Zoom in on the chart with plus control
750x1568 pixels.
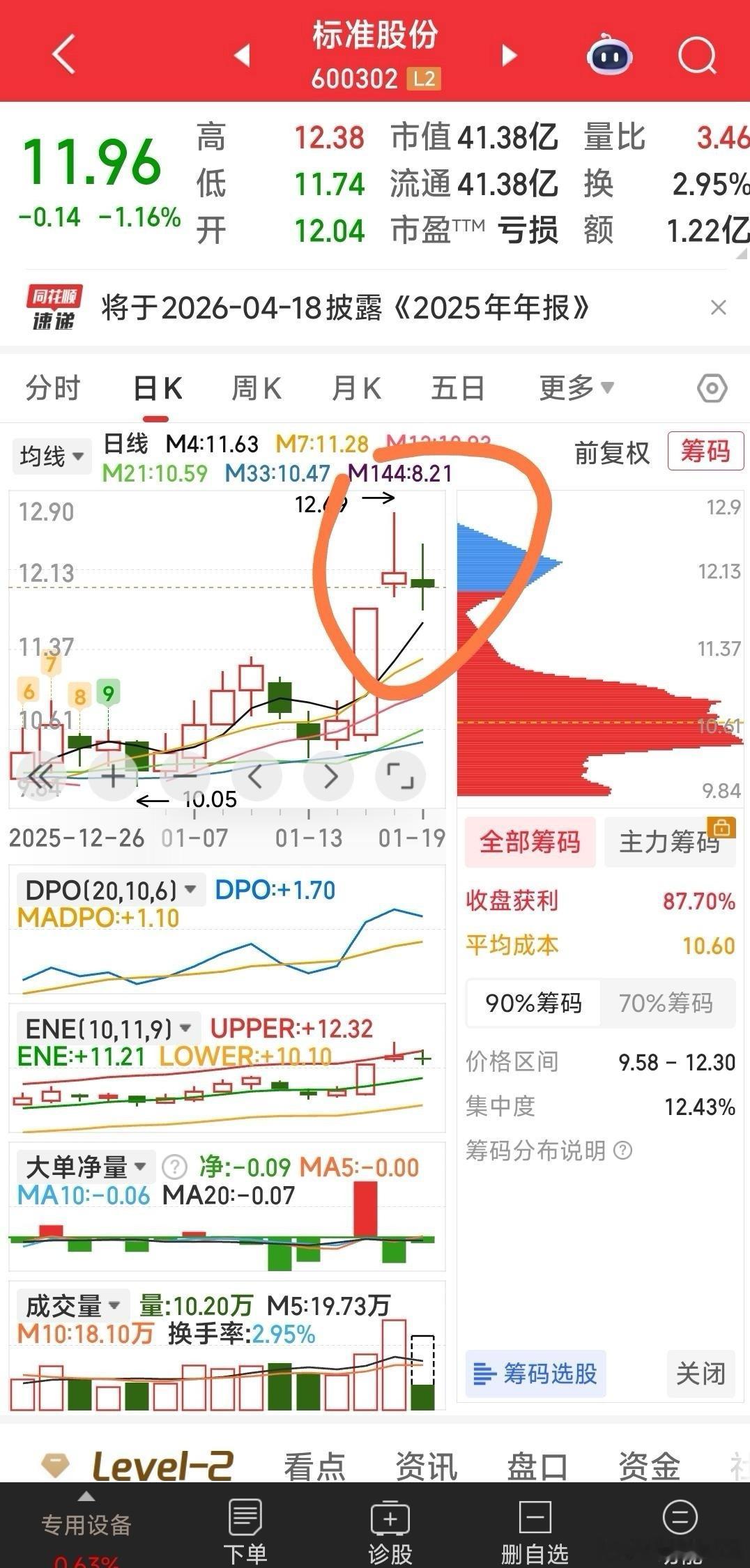pyautogui.click(x=113, y=776)
